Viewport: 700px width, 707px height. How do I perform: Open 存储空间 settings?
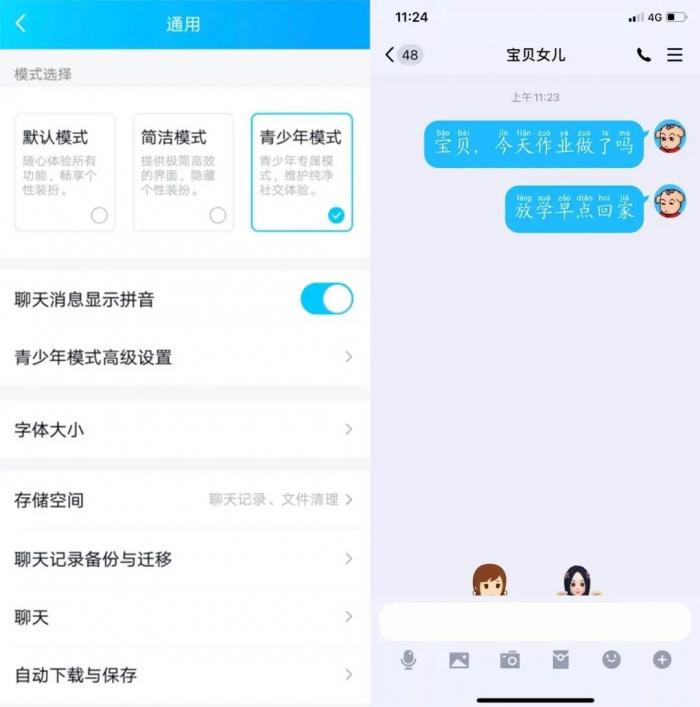[184, 500]
